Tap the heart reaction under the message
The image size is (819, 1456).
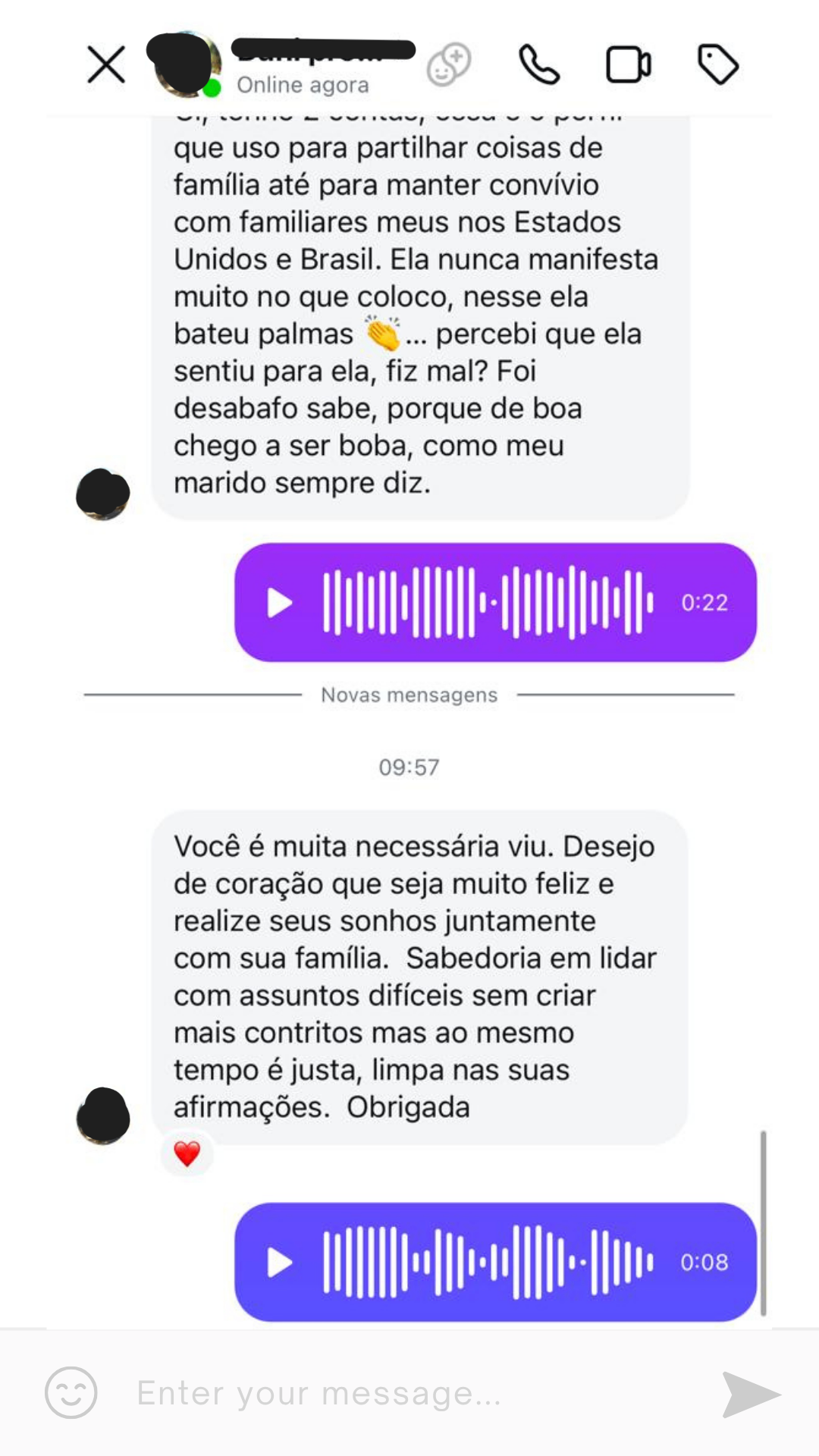pyautogui.click(x=187, y=1153)
